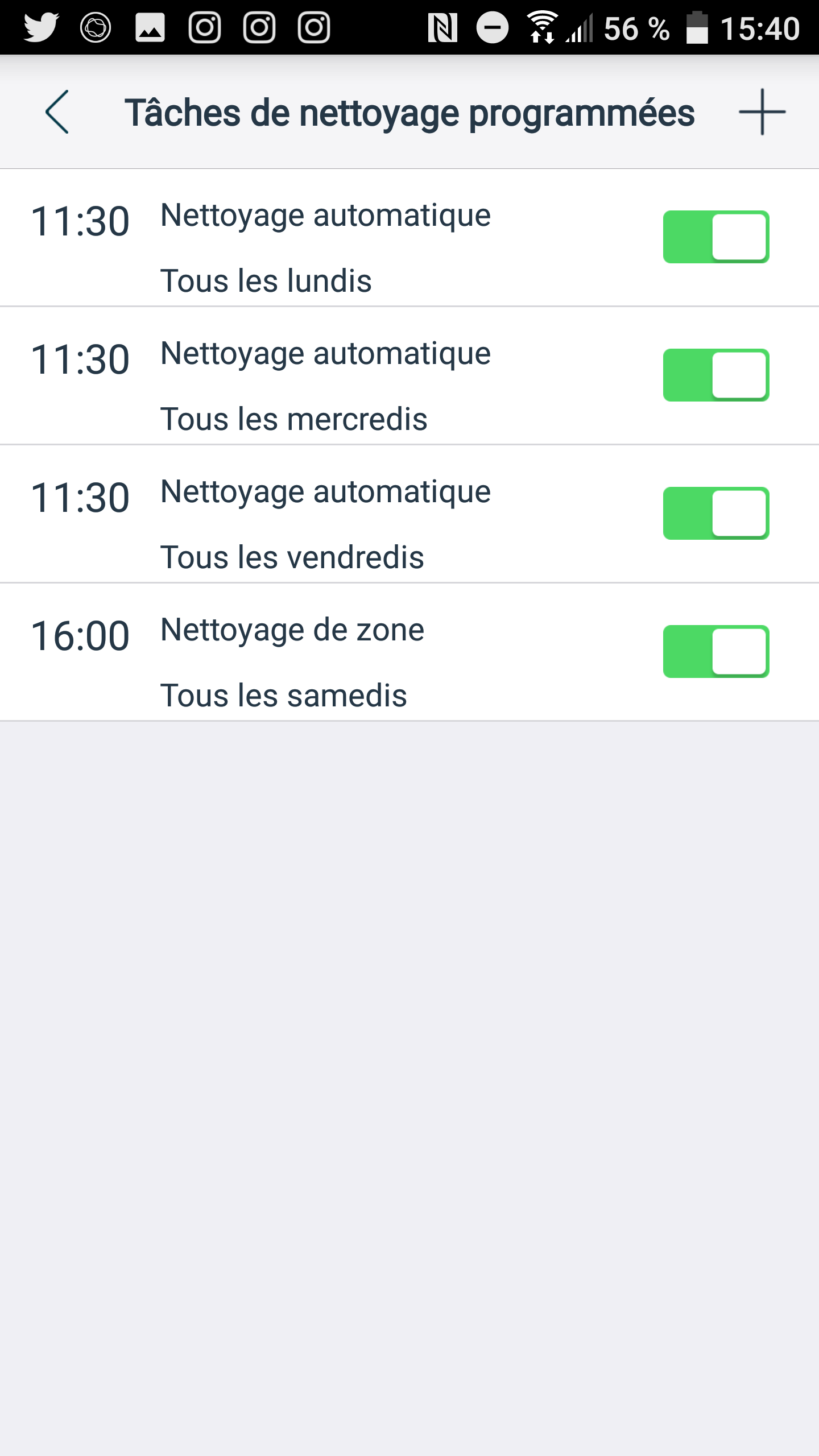The image size is (819, 1456).
Task: Open the 11:30 Tous les vendredis task
Action: click(x=409, y=514)
